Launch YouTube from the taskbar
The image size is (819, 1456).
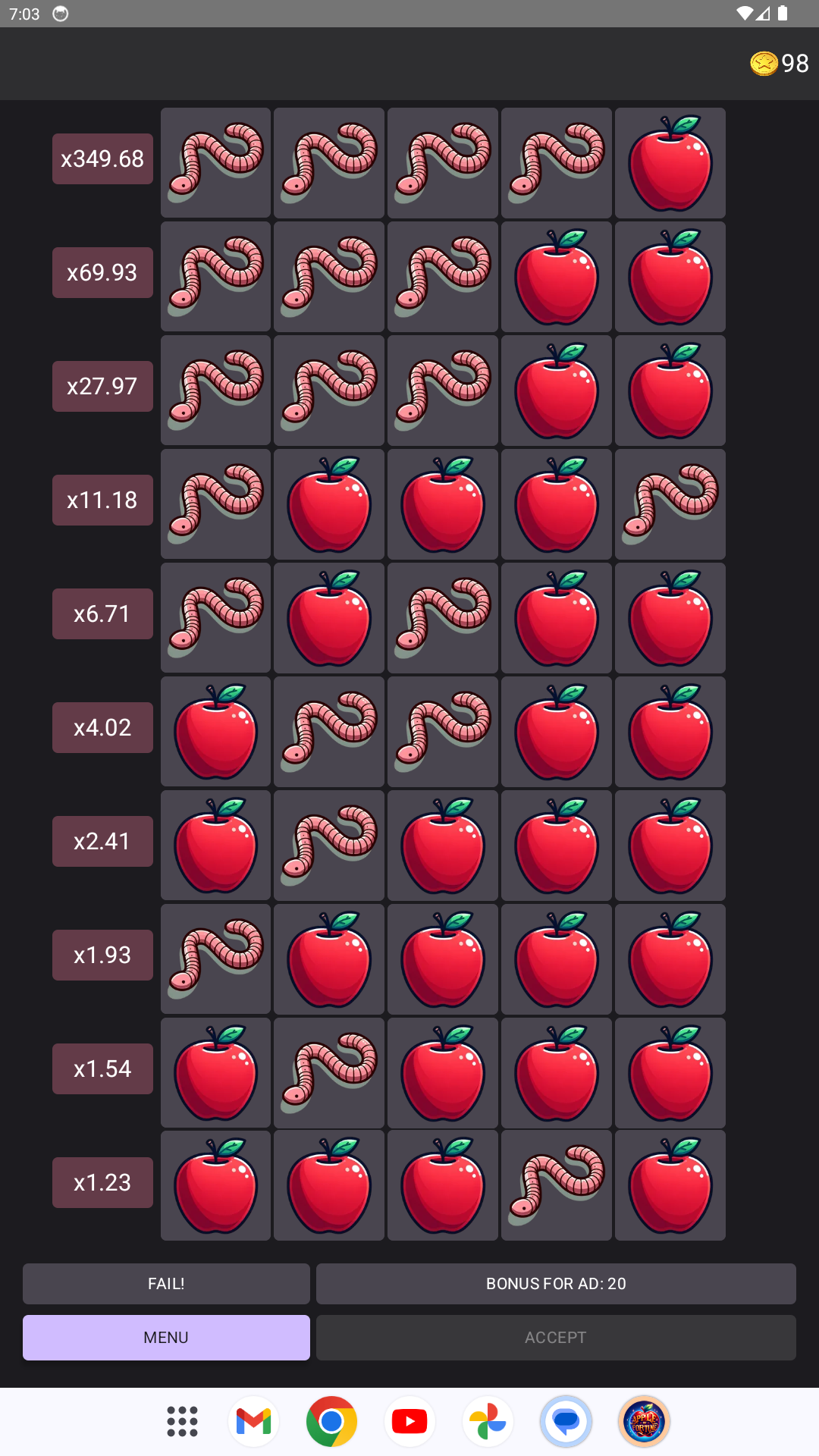(409, 1421)
